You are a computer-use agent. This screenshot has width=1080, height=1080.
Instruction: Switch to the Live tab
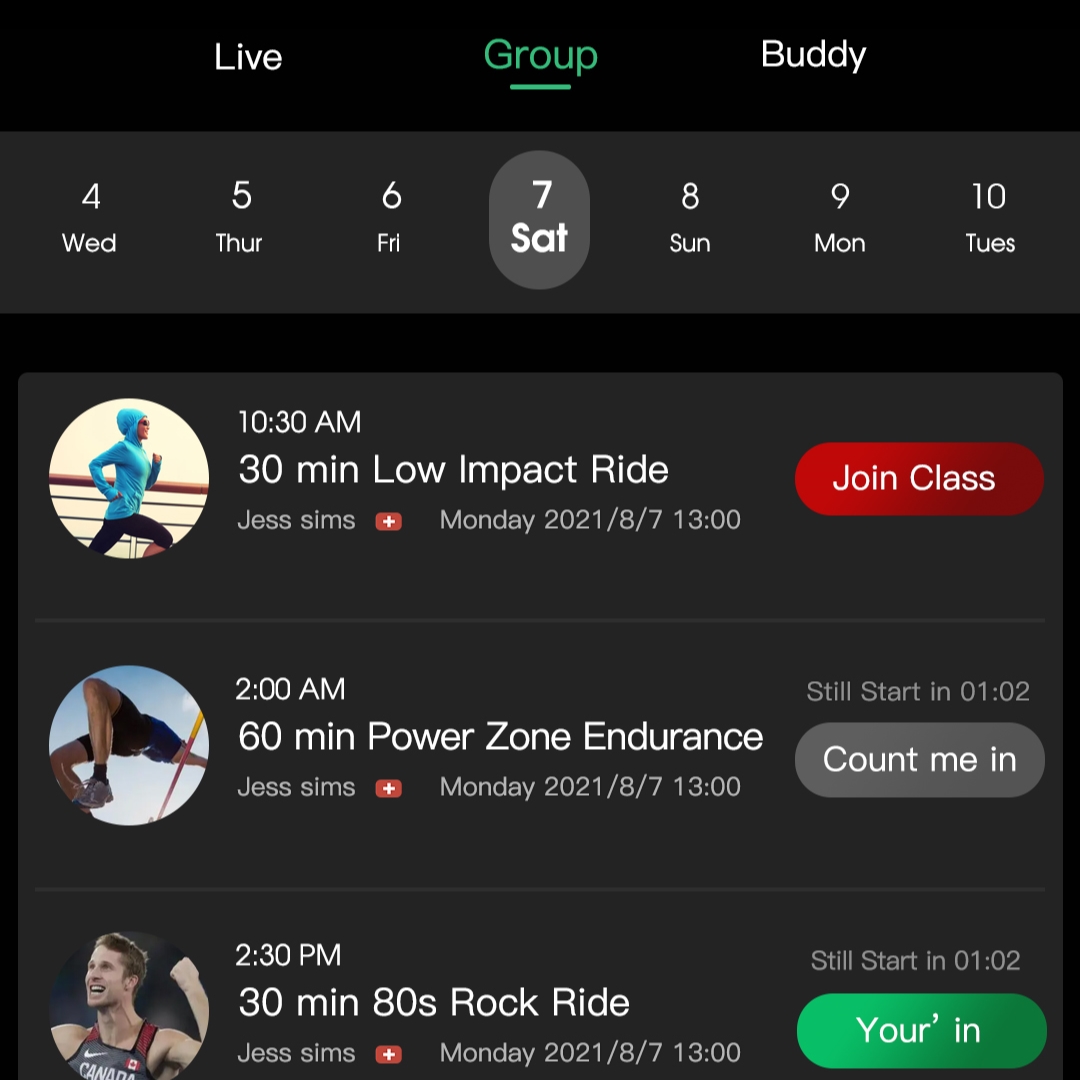[248, 56]
